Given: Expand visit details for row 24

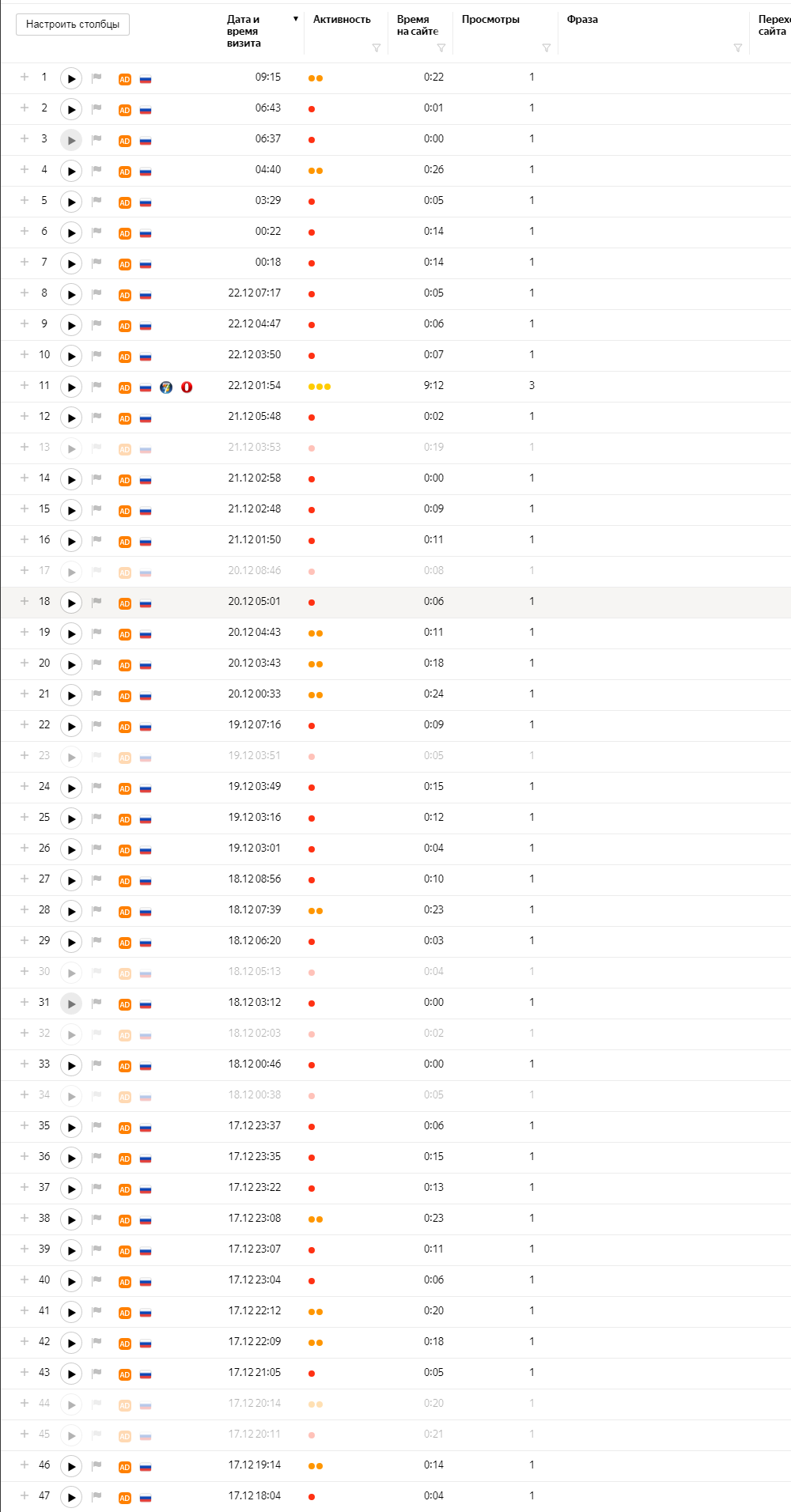Looking at the screenshot, I should tap(25, 786).
